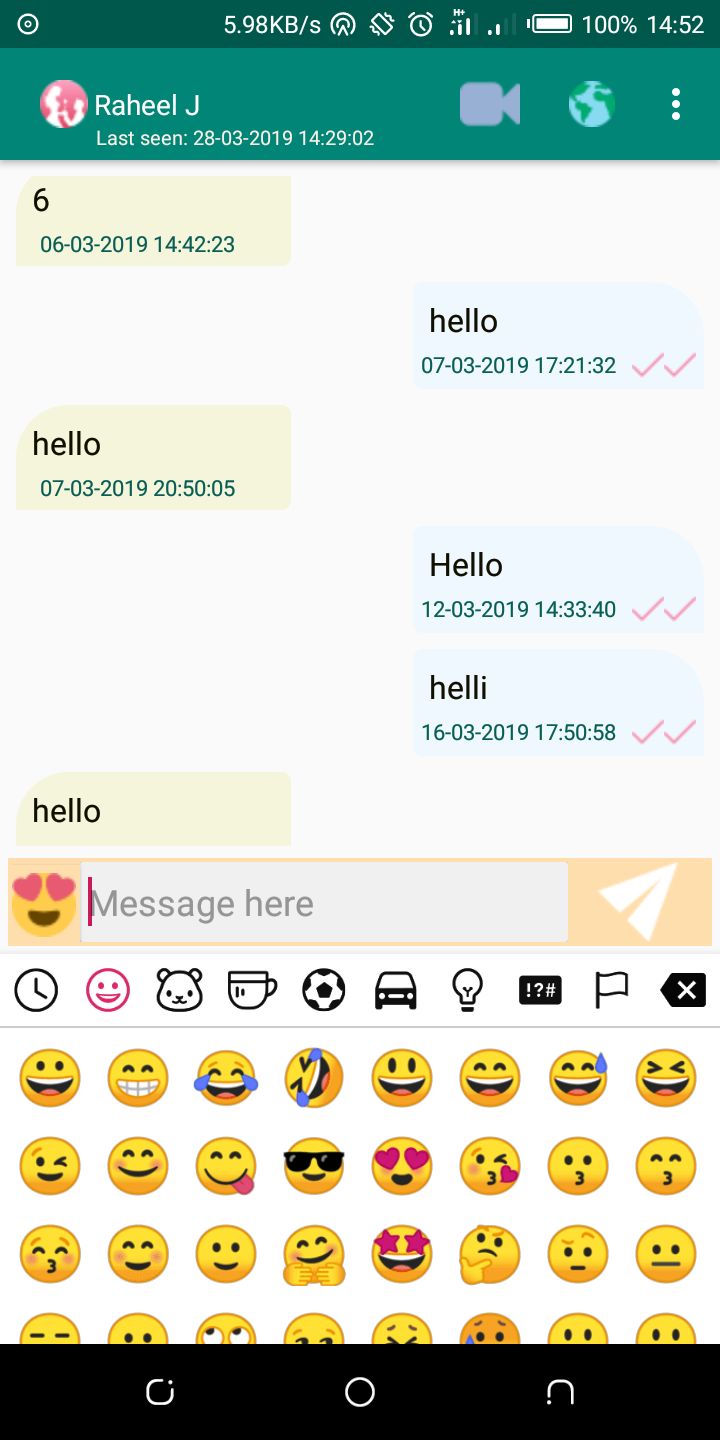Screen dimensions: 720x1440
Task: Pick the thinking face emoji
Action: [x=490, y=1254]
